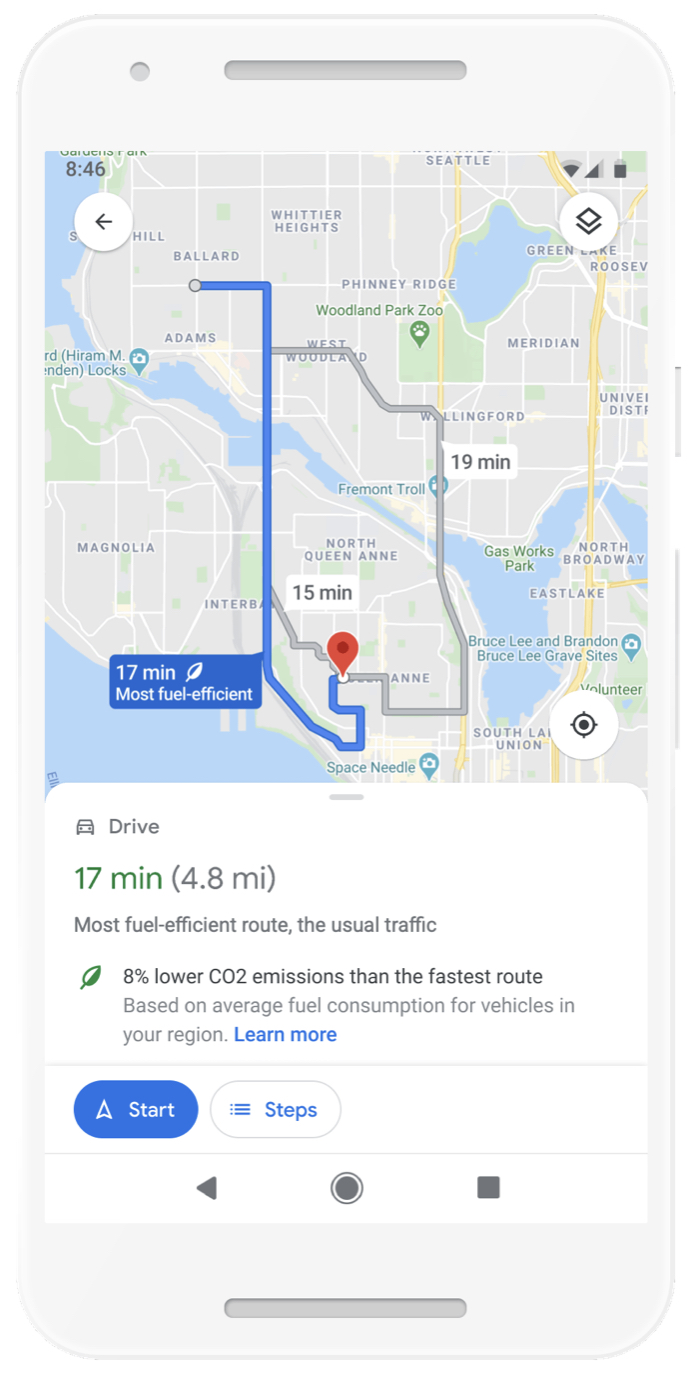Go to the home screen
696x1378 pixels.
347,1187
